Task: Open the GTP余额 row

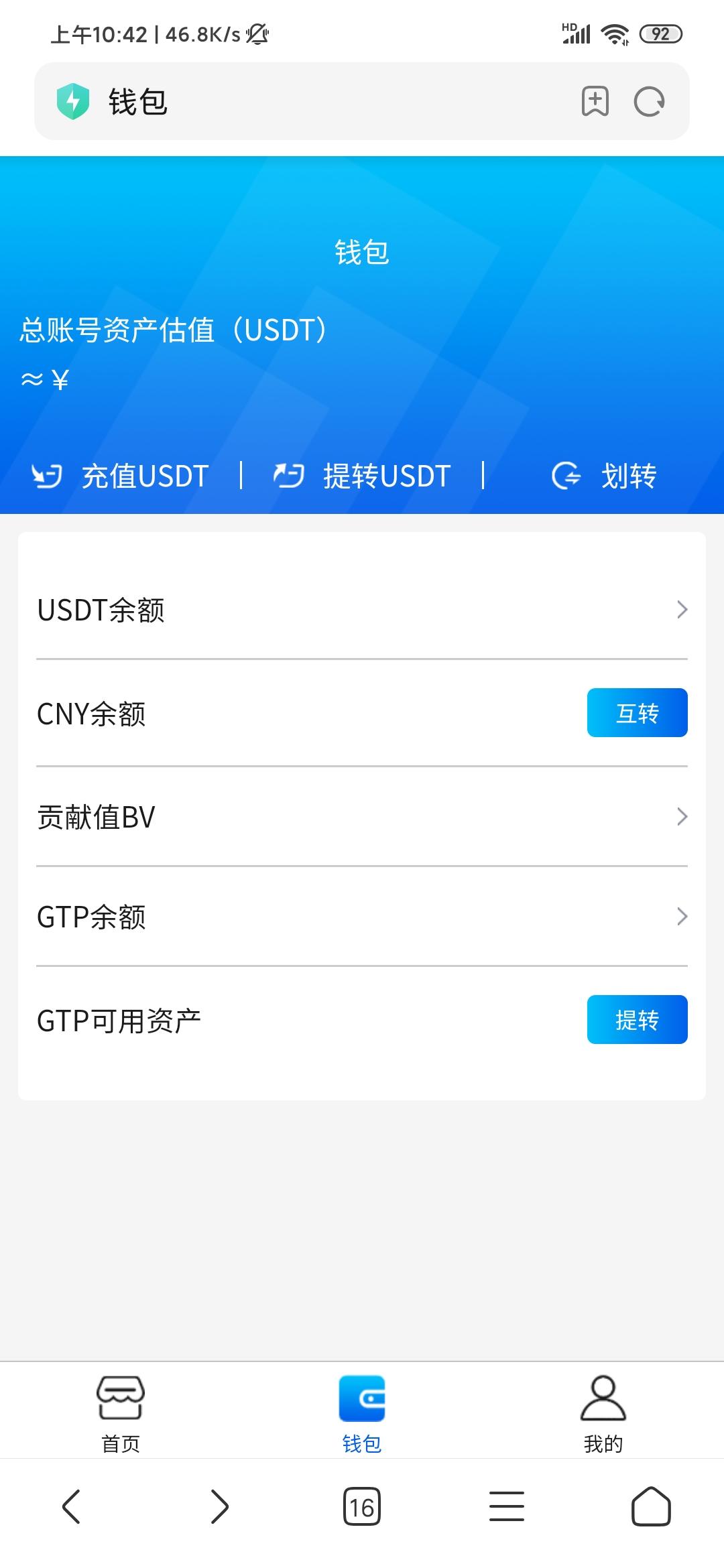Action: [x=362, y=917]
